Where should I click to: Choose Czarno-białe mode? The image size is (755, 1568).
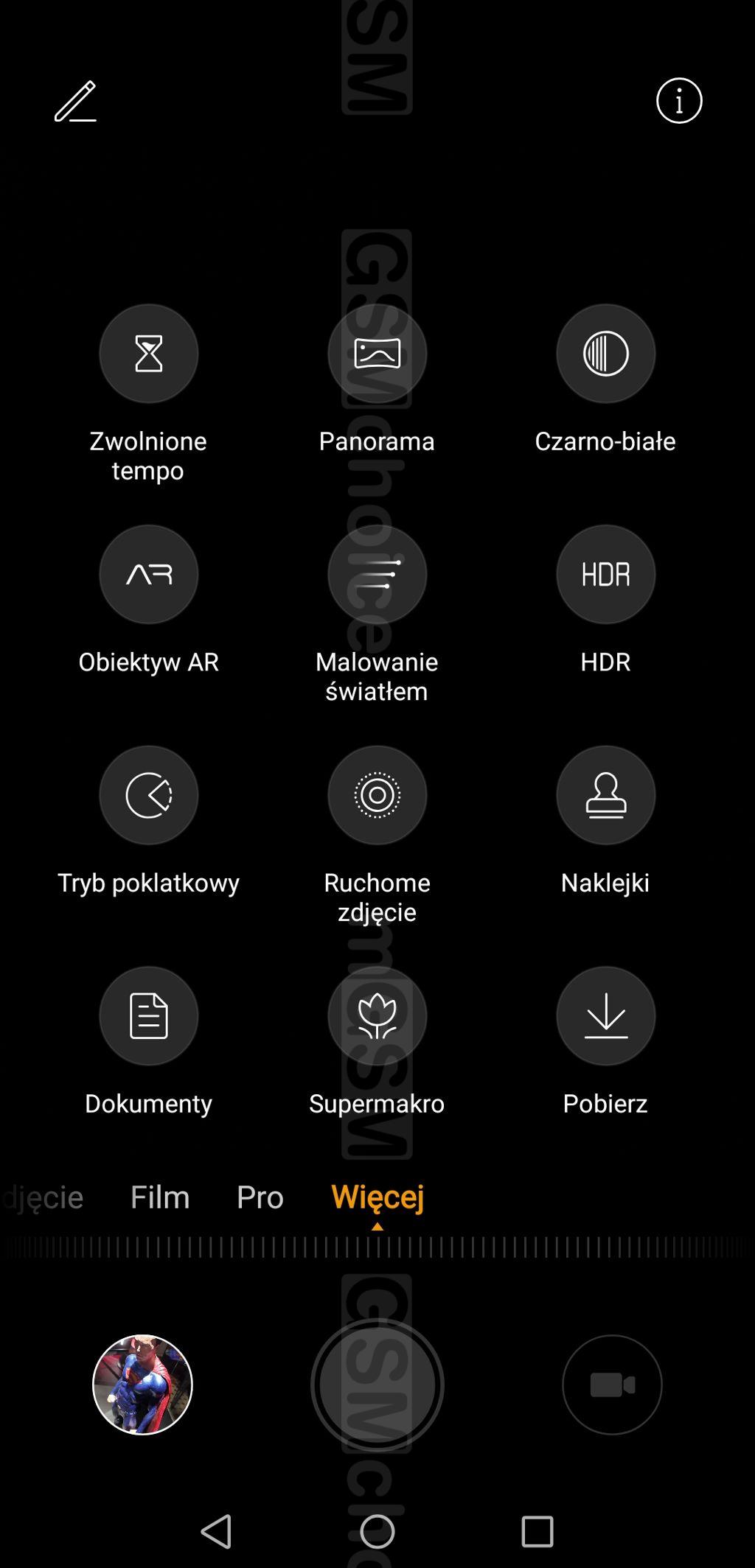605,354
